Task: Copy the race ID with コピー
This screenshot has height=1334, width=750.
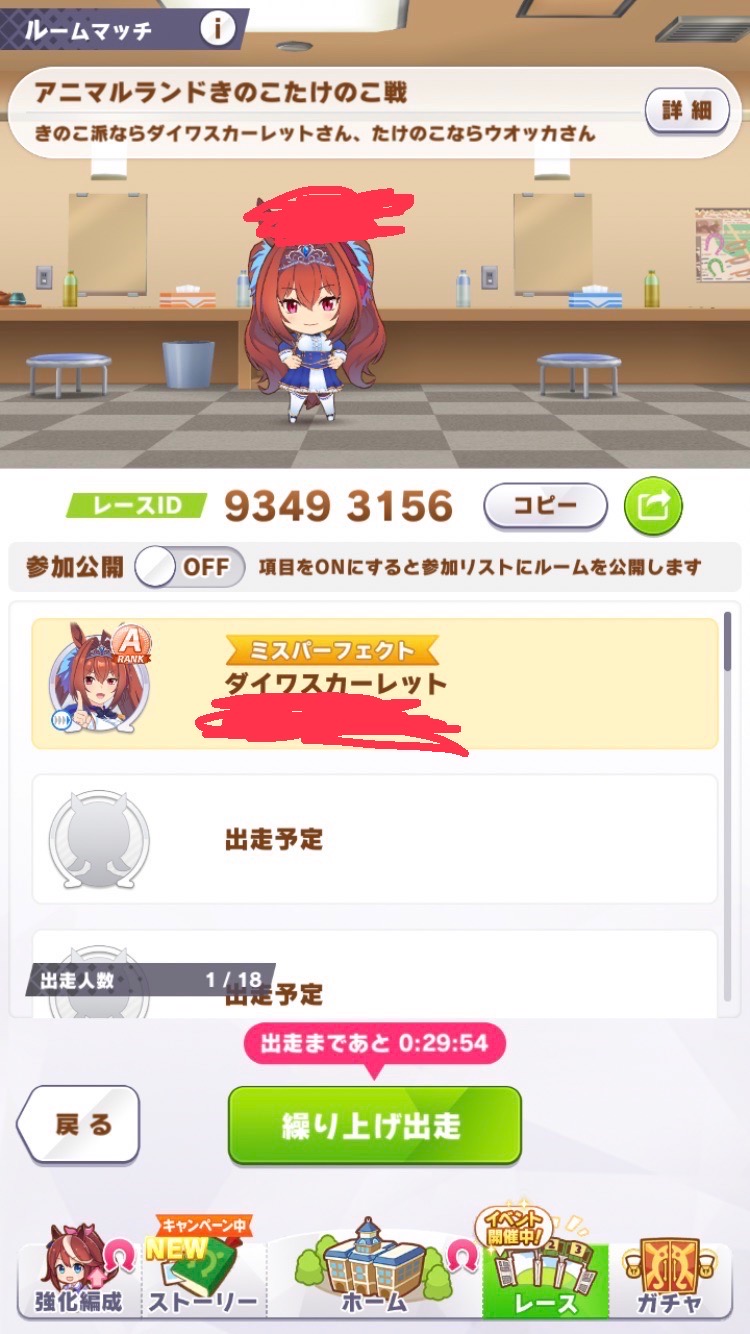Action: click(x=545, y=506)
